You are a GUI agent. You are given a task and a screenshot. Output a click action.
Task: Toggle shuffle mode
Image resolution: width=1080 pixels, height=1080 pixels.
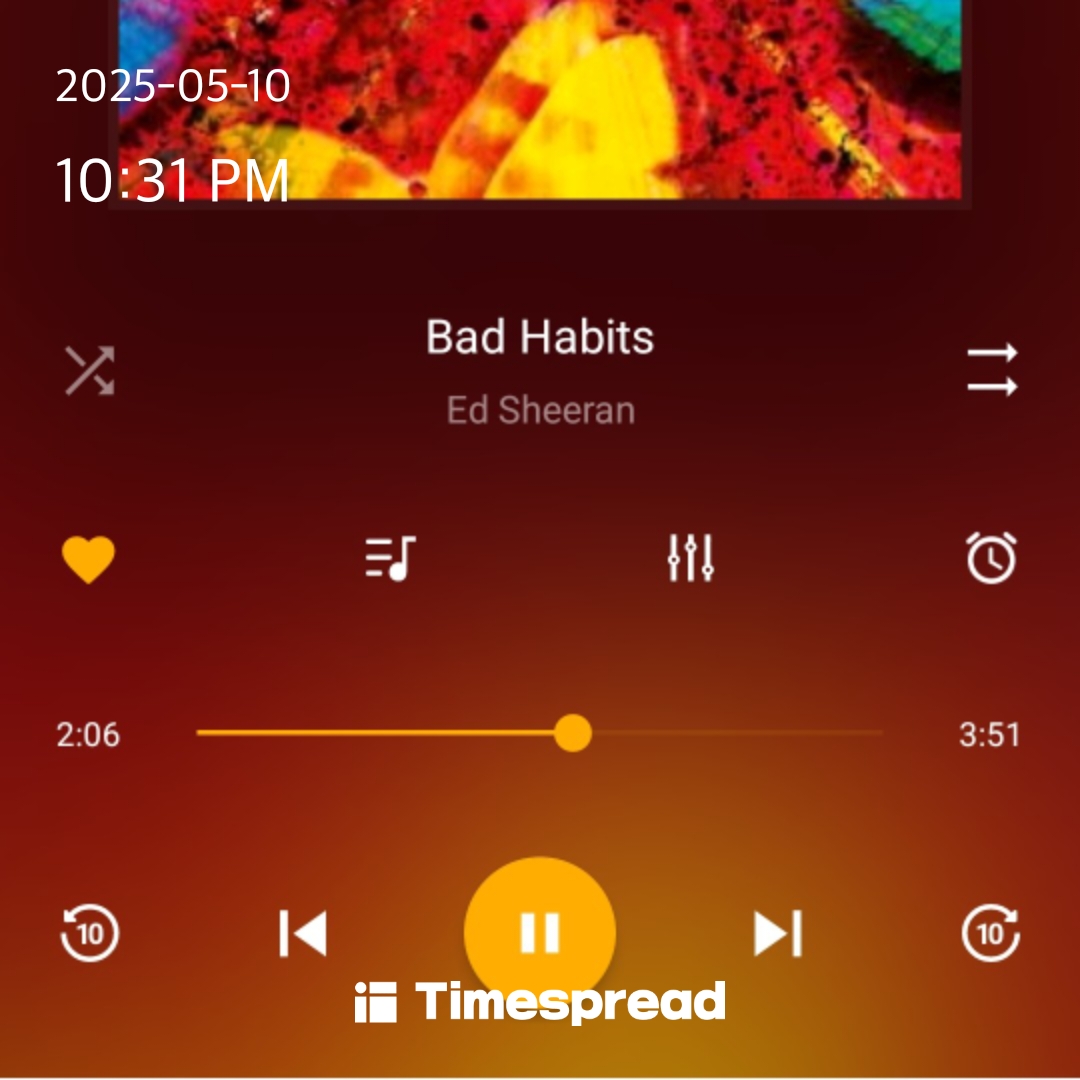90,371
